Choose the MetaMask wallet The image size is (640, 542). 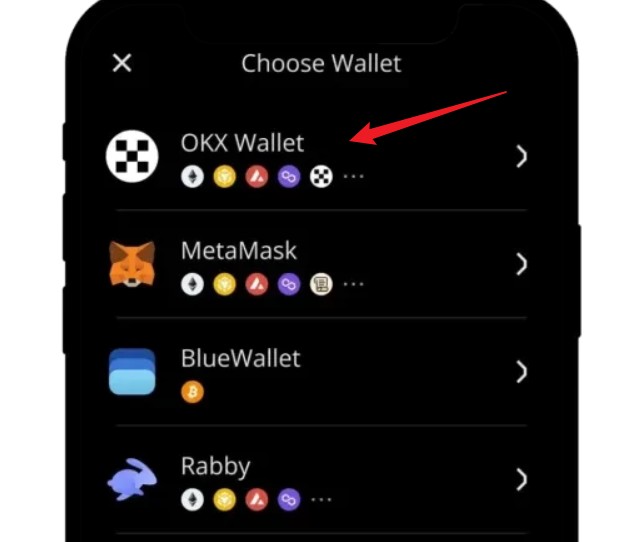239,251
